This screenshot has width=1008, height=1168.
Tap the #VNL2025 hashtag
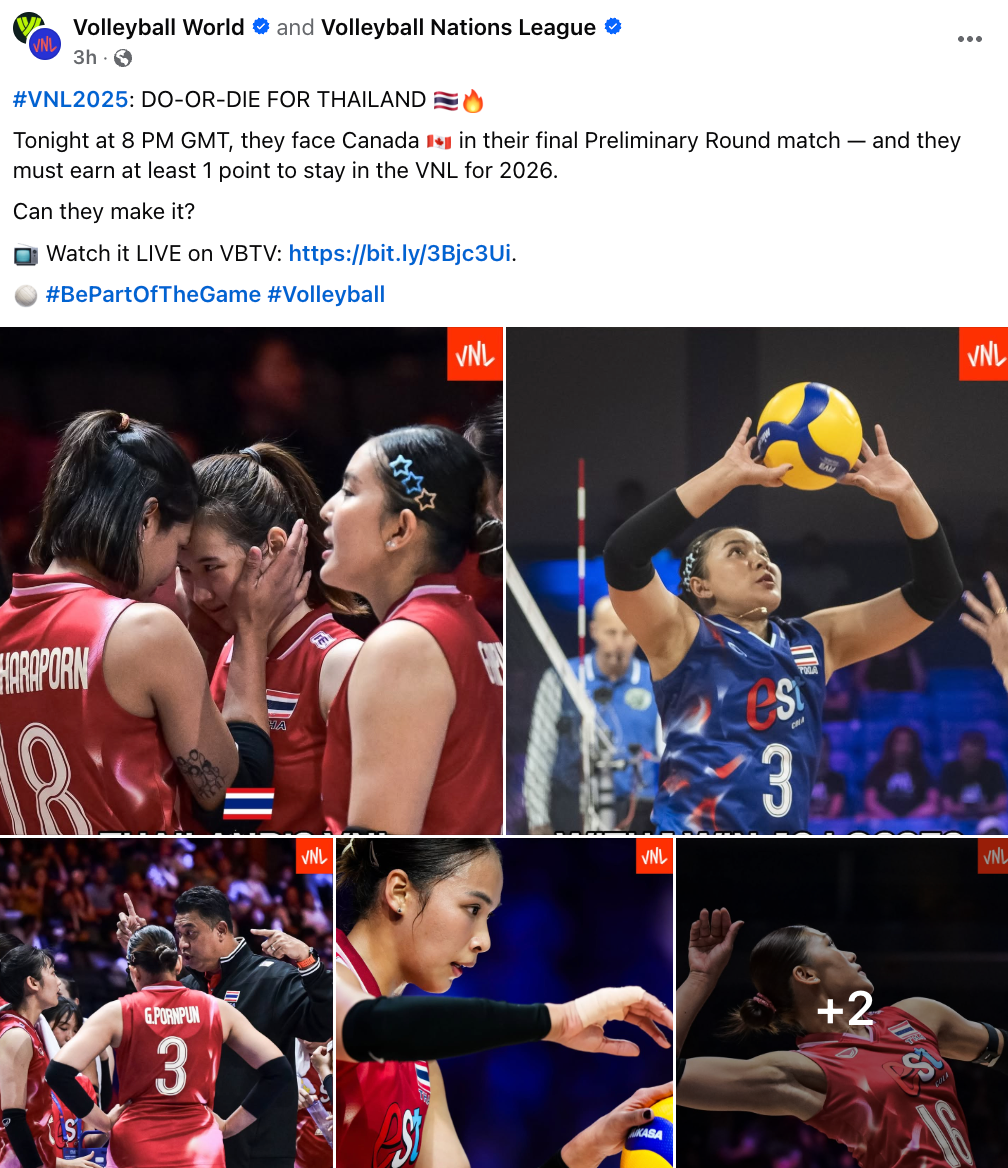pos(70,100)
